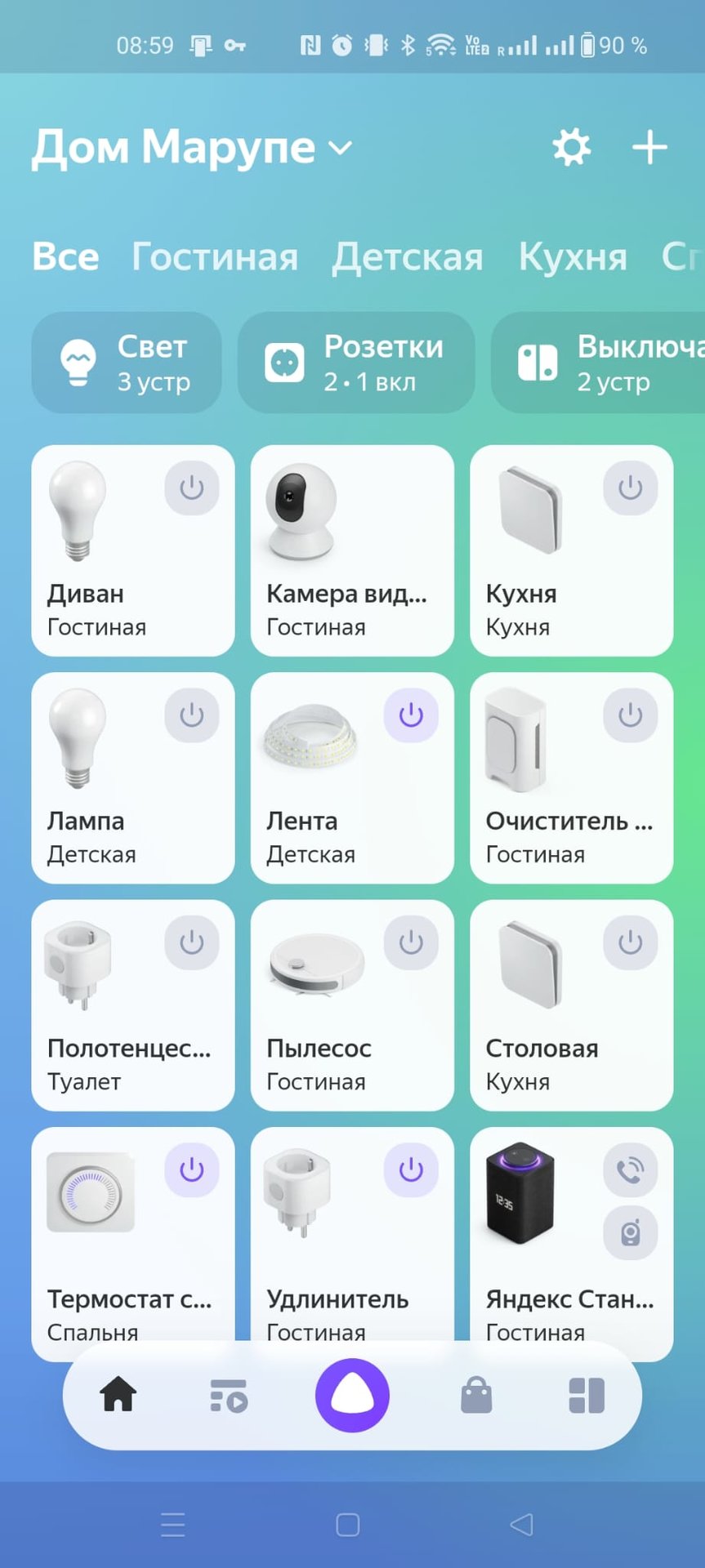Open the scenarios tab in bottom bar
705x1568 pixels.
pos(229,1395)
